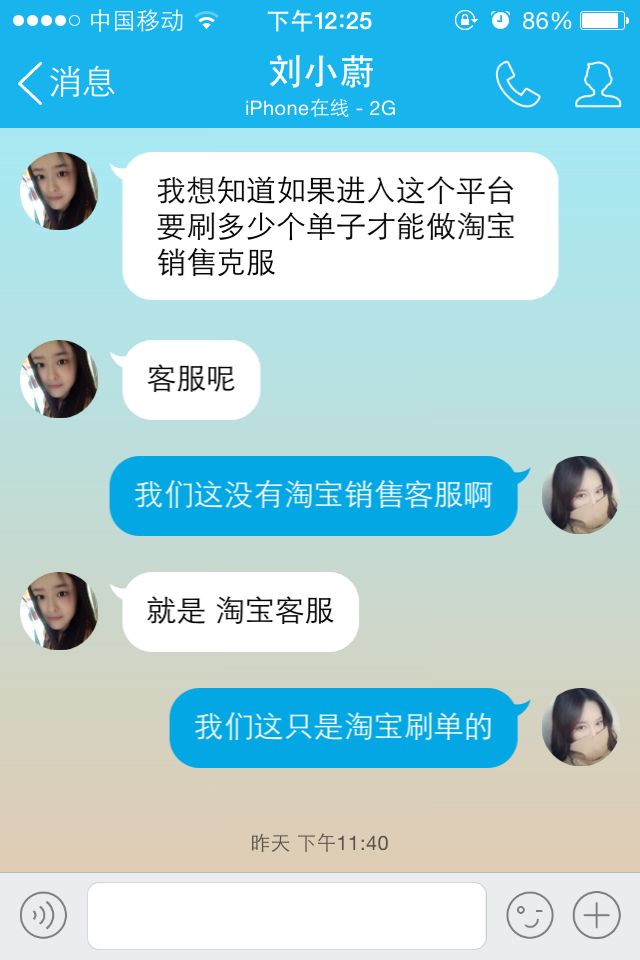
Task: Go back to 消息 list
Action: click(x=66, y=83)
